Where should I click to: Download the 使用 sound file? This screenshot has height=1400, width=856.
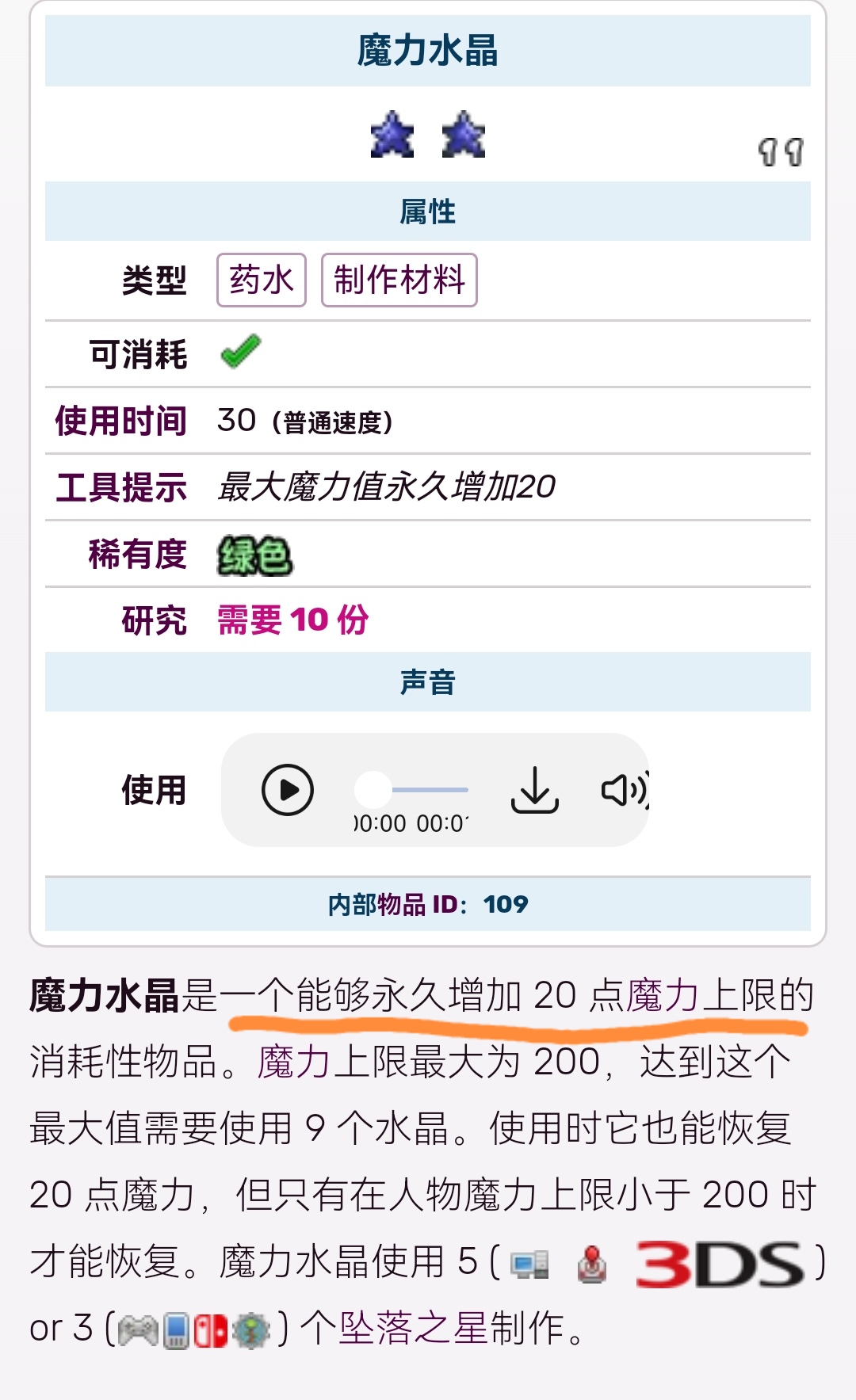(x=535, y=790)
